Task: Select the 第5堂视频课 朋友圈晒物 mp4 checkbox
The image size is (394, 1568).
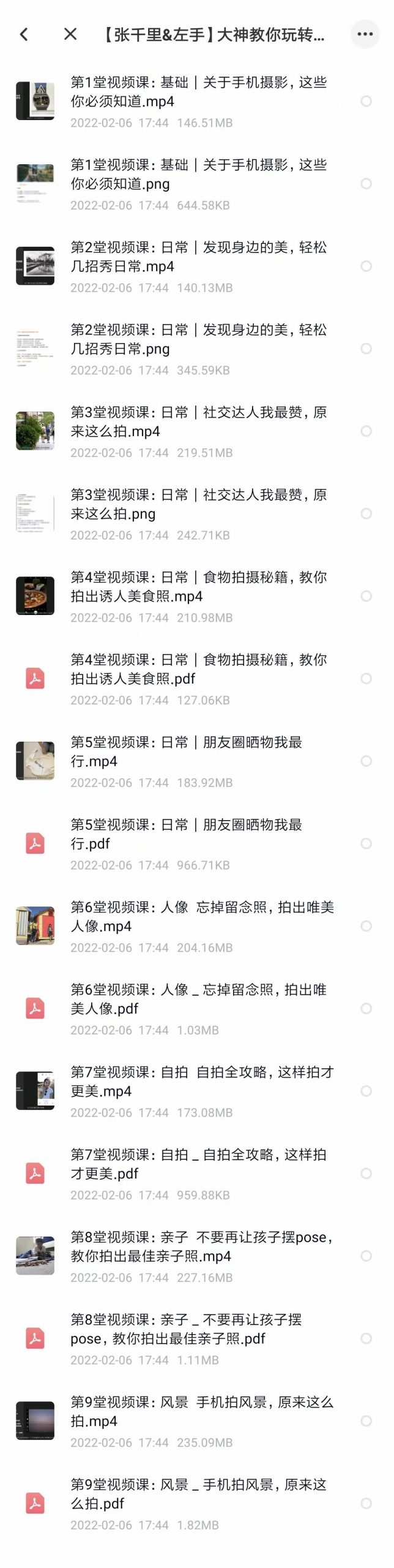Action: coord(366,761)
